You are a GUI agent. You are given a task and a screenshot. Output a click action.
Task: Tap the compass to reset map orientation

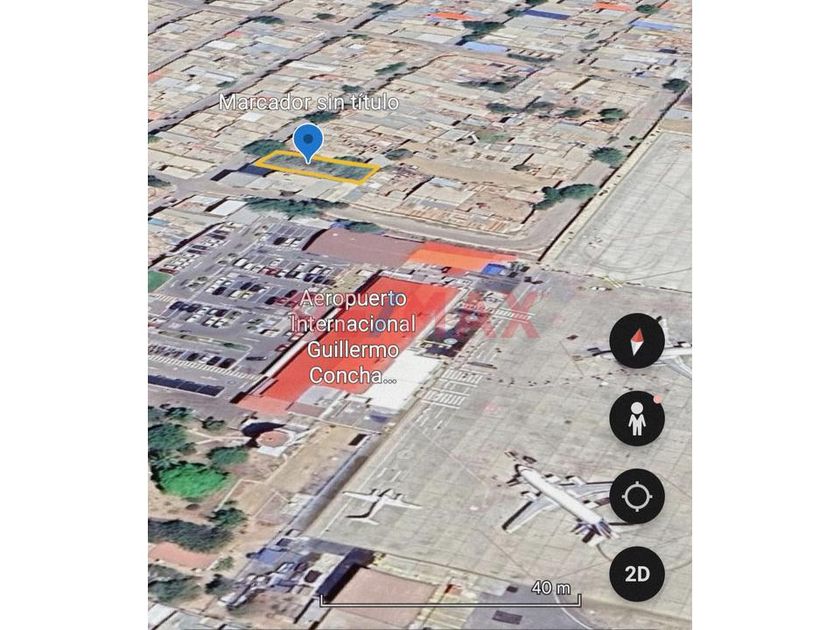pyautogui.click(x=637, y=341)
